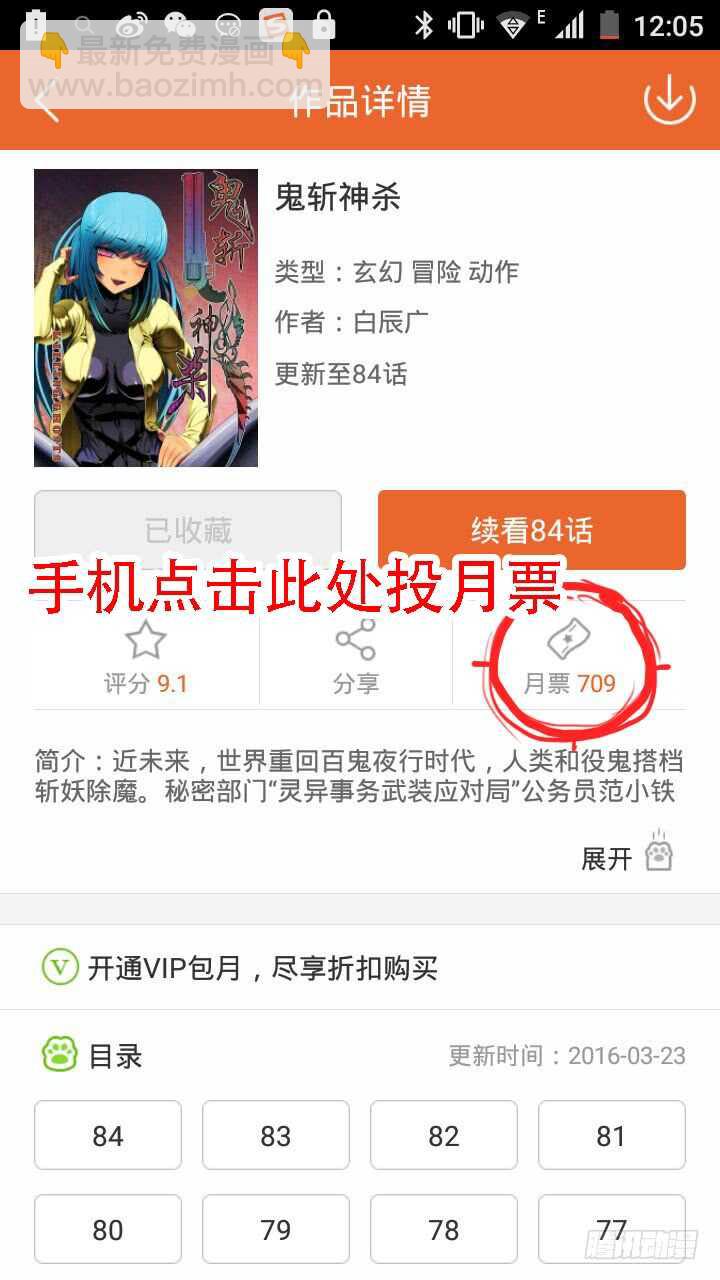The image size is (720, 1280).
Task: Open the download icon in the top bar
Action: point(669,98)
